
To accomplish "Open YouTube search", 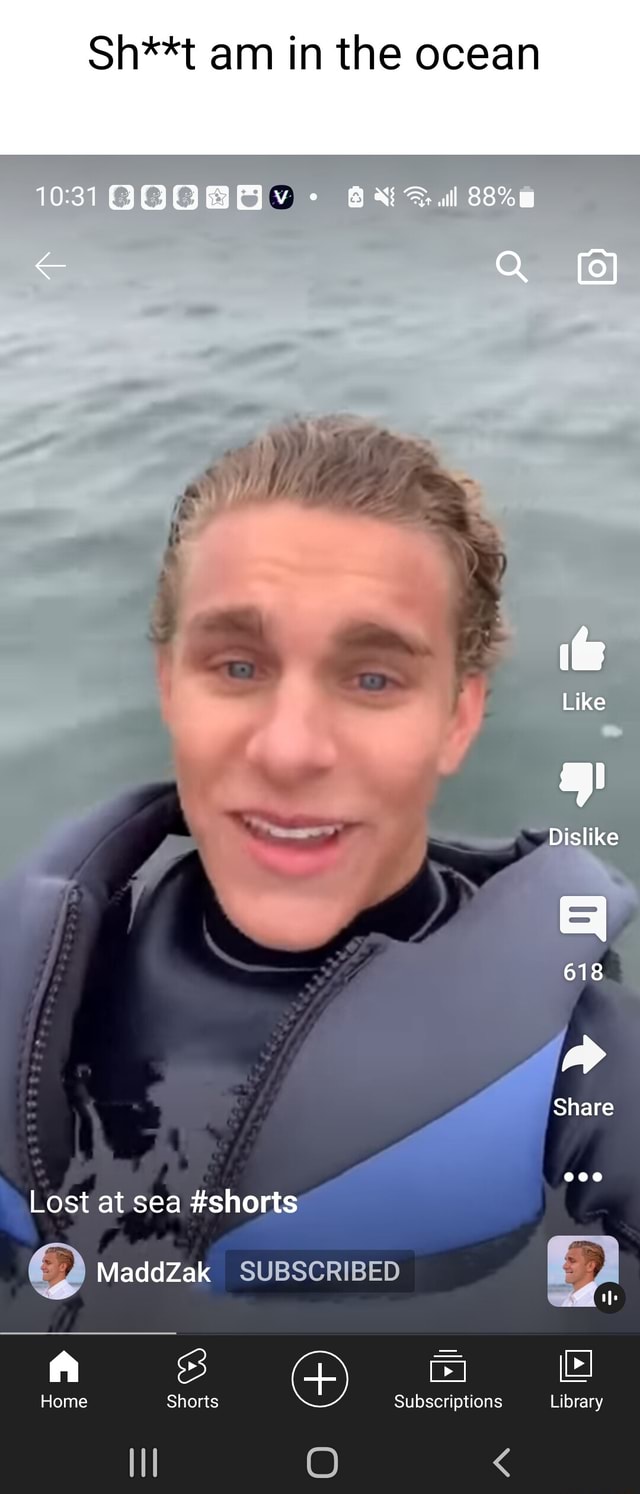I will click(x=511, y=267).
